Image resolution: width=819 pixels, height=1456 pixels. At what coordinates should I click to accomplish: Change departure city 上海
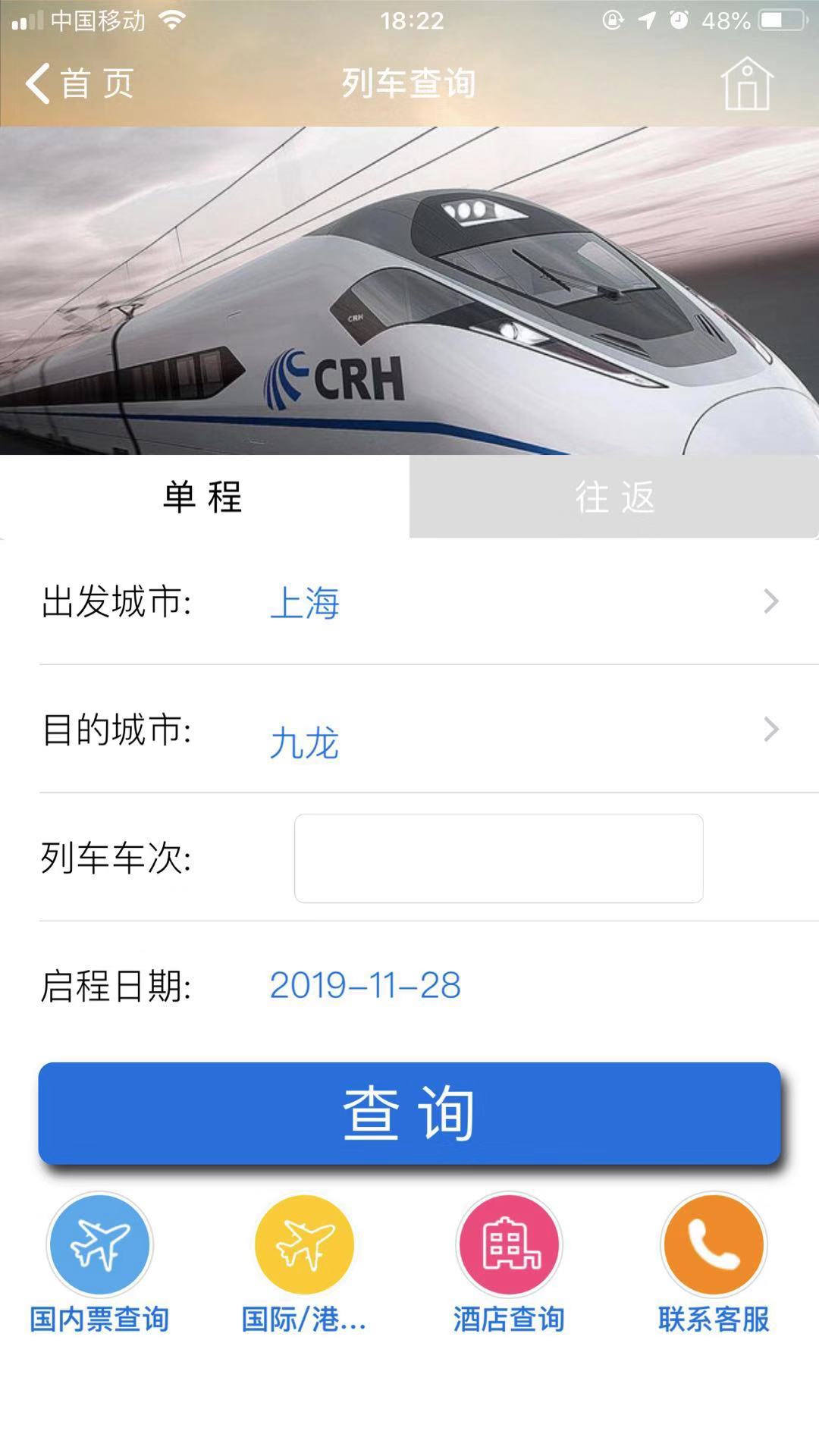click(409, 602)
